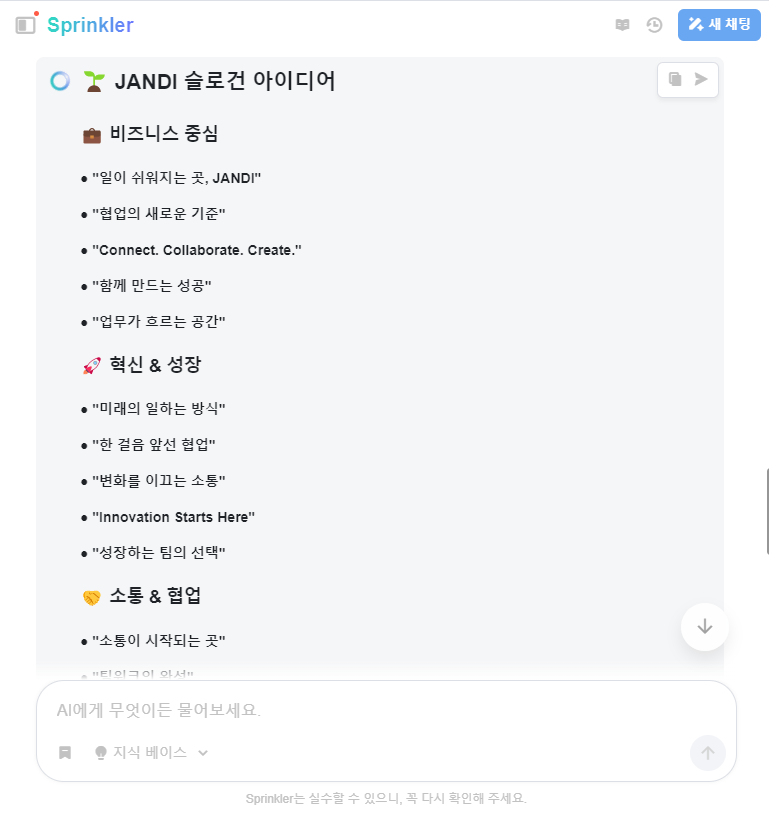Start a new chat with 새 채팅
This screenshot has height=821, width=769.
(719, 25)
